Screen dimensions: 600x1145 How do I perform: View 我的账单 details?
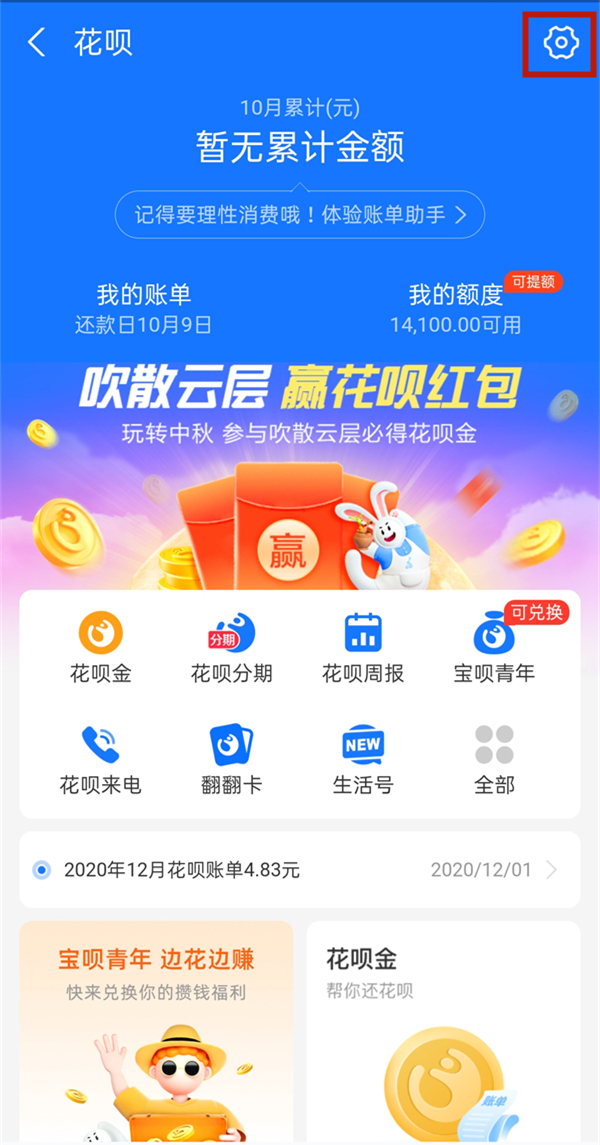coord(143,308)
